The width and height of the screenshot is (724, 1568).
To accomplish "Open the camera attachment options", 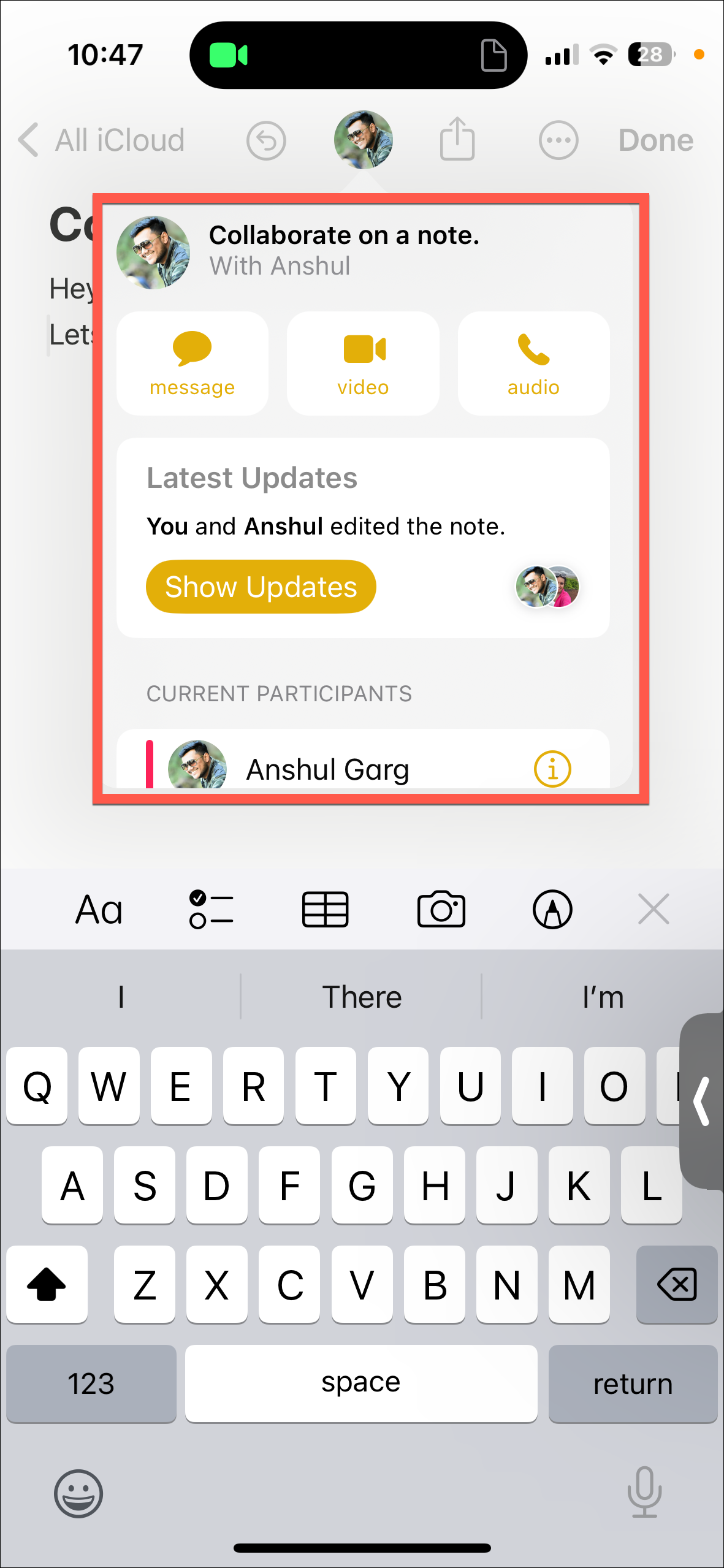I will pos(441,910).
